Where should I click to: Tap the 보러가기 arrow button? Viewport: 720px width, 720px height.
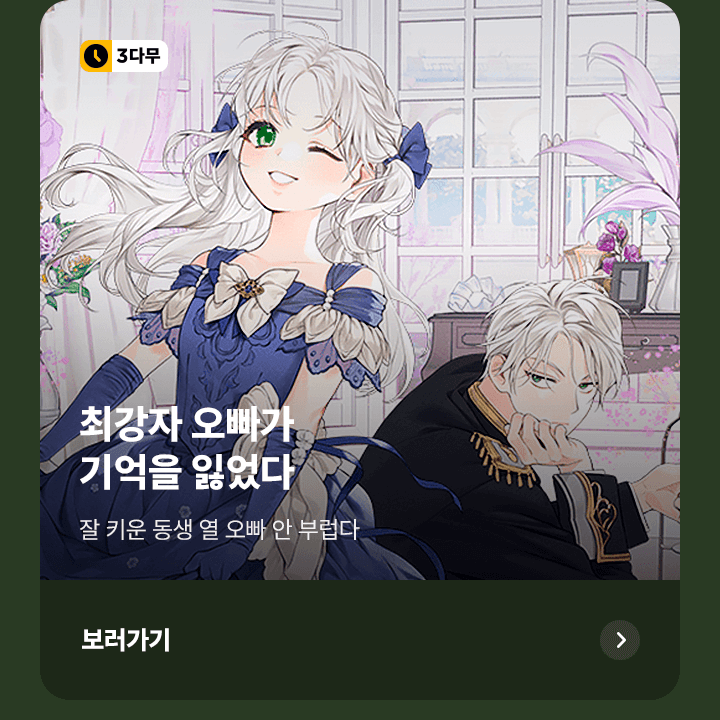(620, 640)
